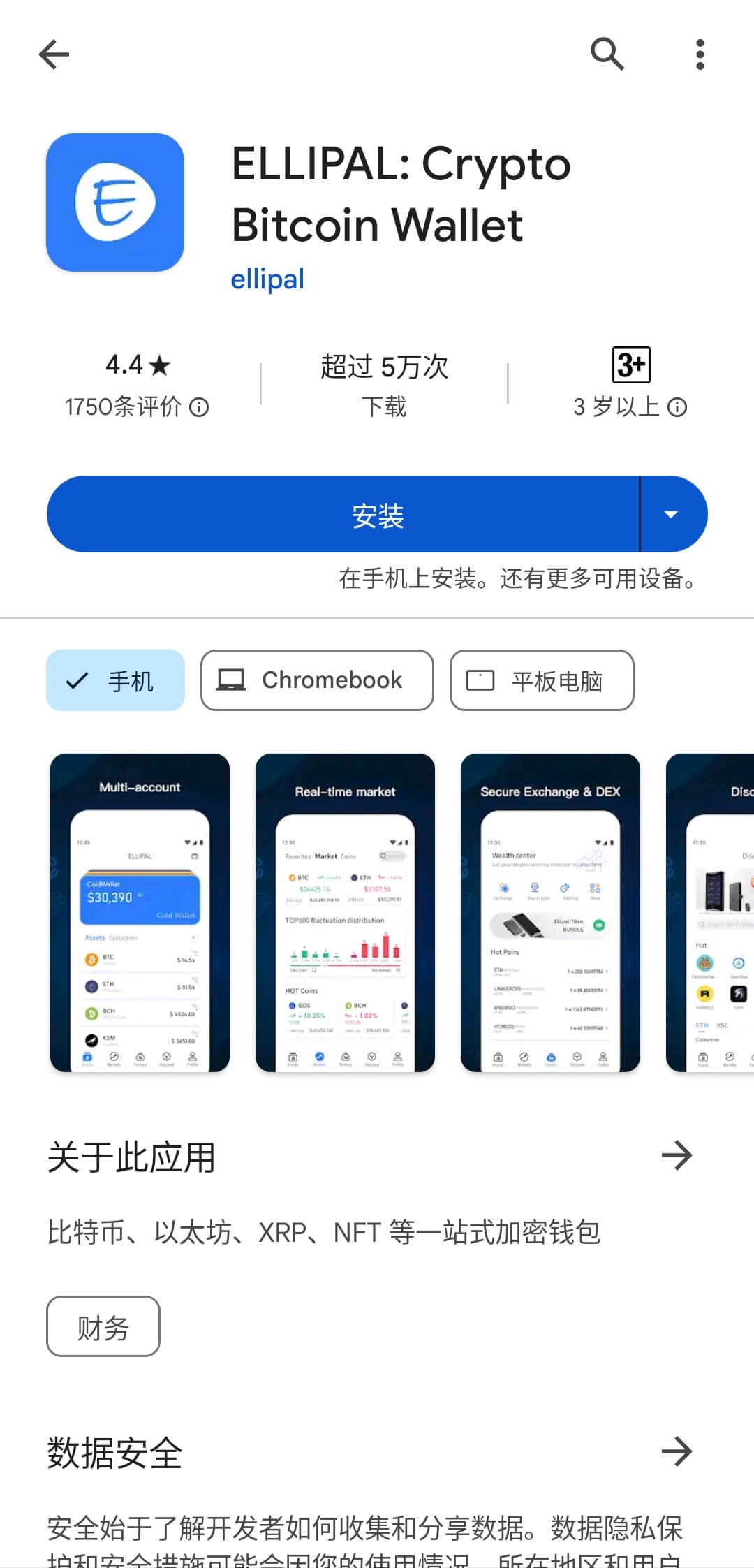Open the three-dot overflow menu
Screen dimensions: 754x1568
[x=700, y=54]
